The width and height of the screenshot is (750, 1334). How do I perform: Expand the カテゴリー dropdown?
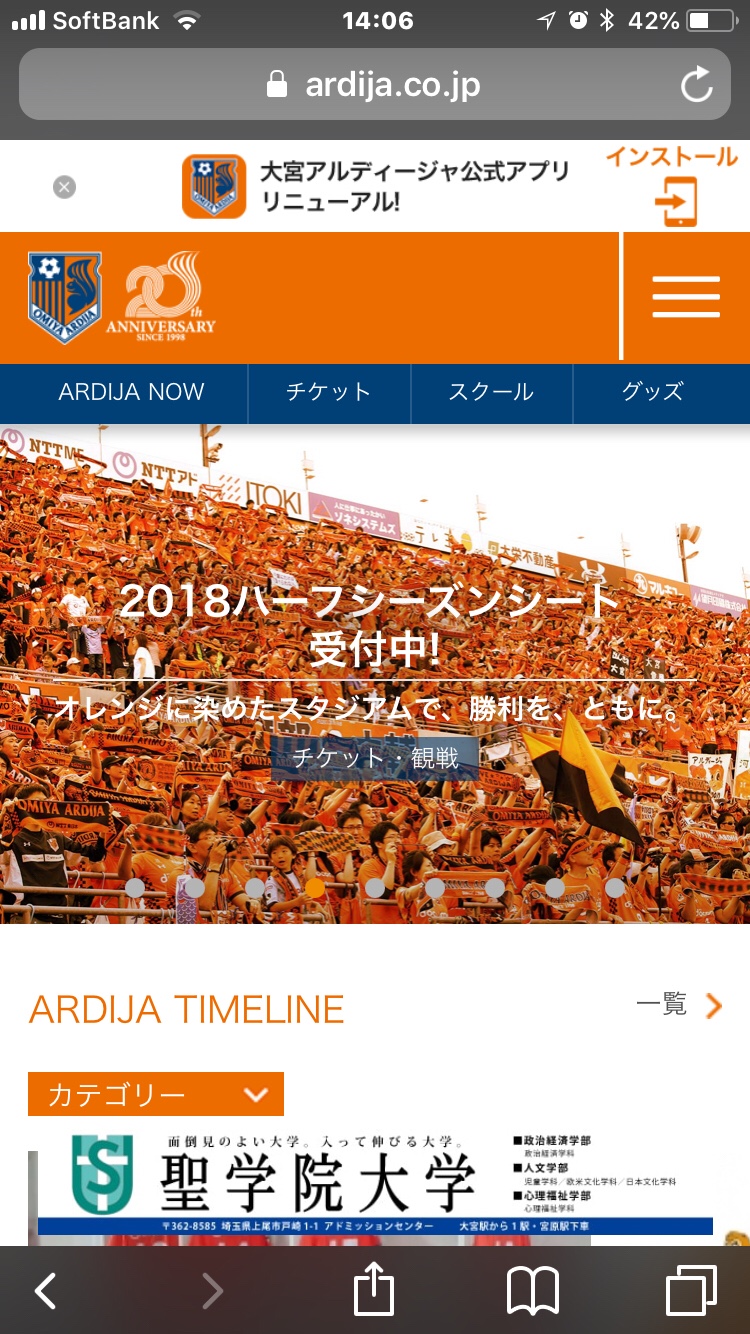[x=156, y=1094]
